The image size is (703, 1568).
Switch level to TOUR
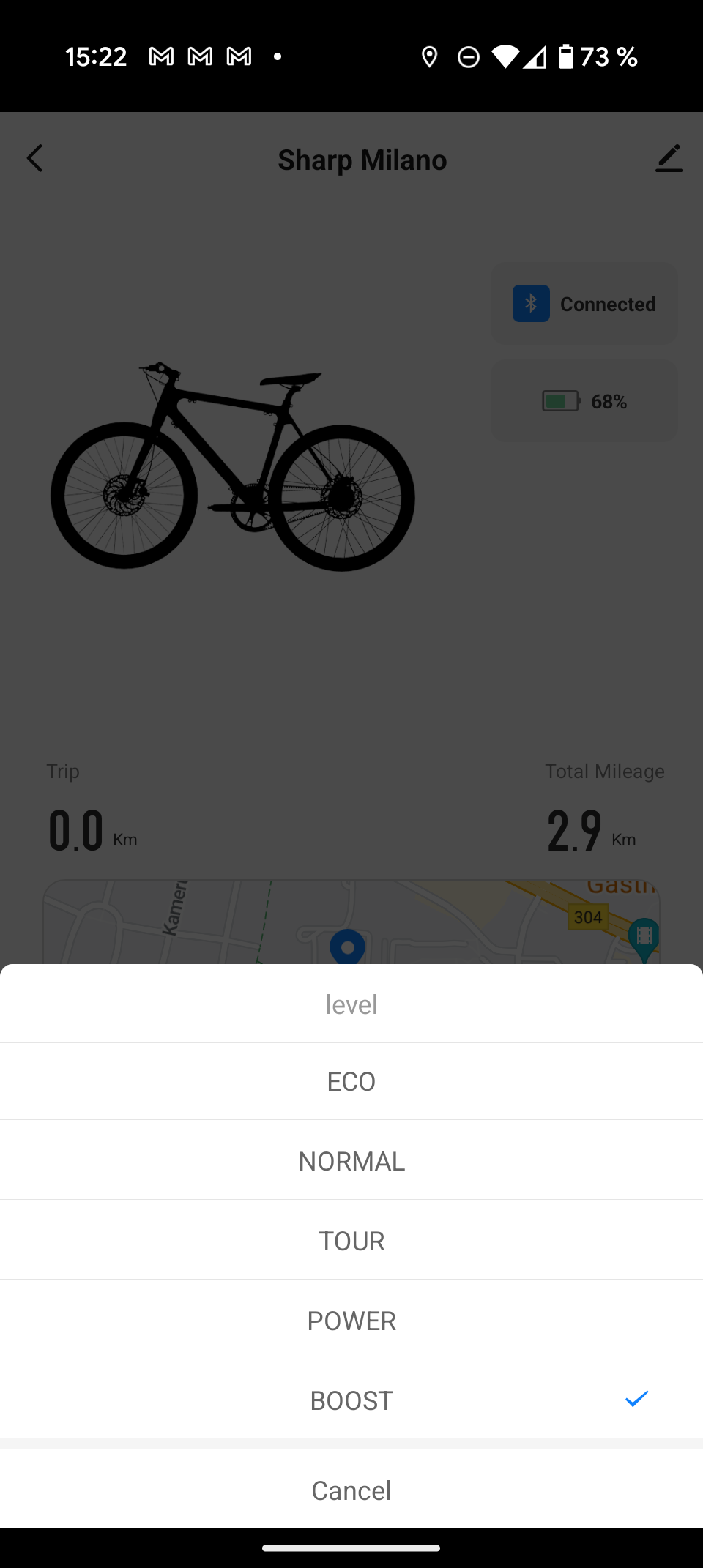[x=351, y=1241]
